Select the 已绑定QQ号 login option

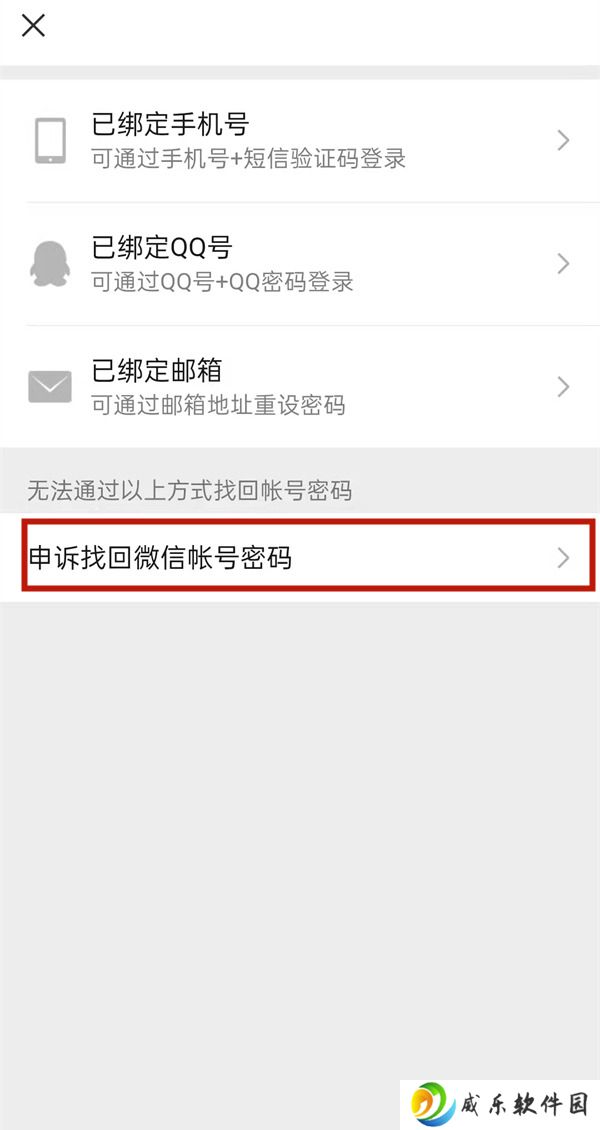pos(300,264)
